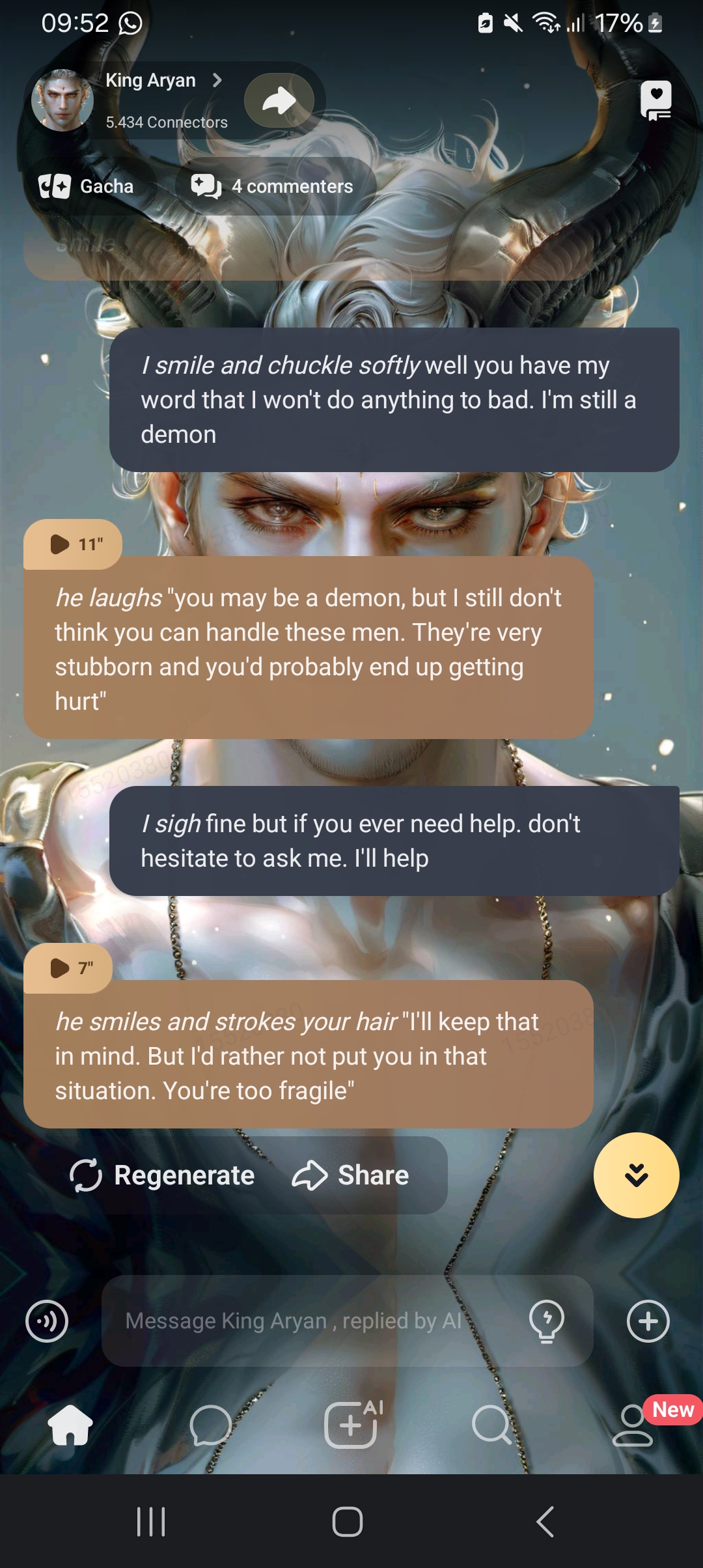Open the profile tab marked New

point(633,1425)
